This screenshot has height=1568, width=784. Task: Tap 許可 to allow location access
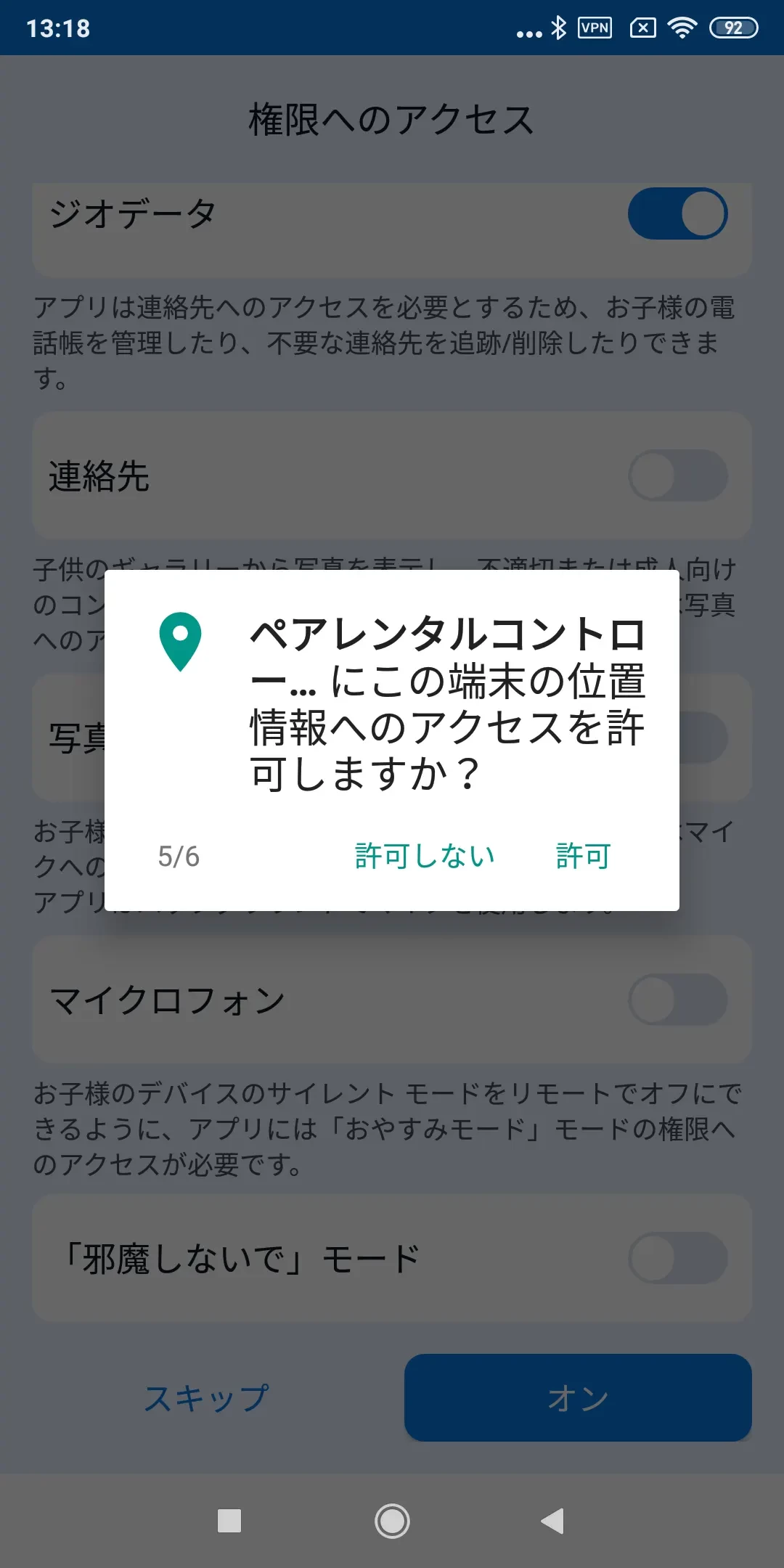(x=583, y=857)
